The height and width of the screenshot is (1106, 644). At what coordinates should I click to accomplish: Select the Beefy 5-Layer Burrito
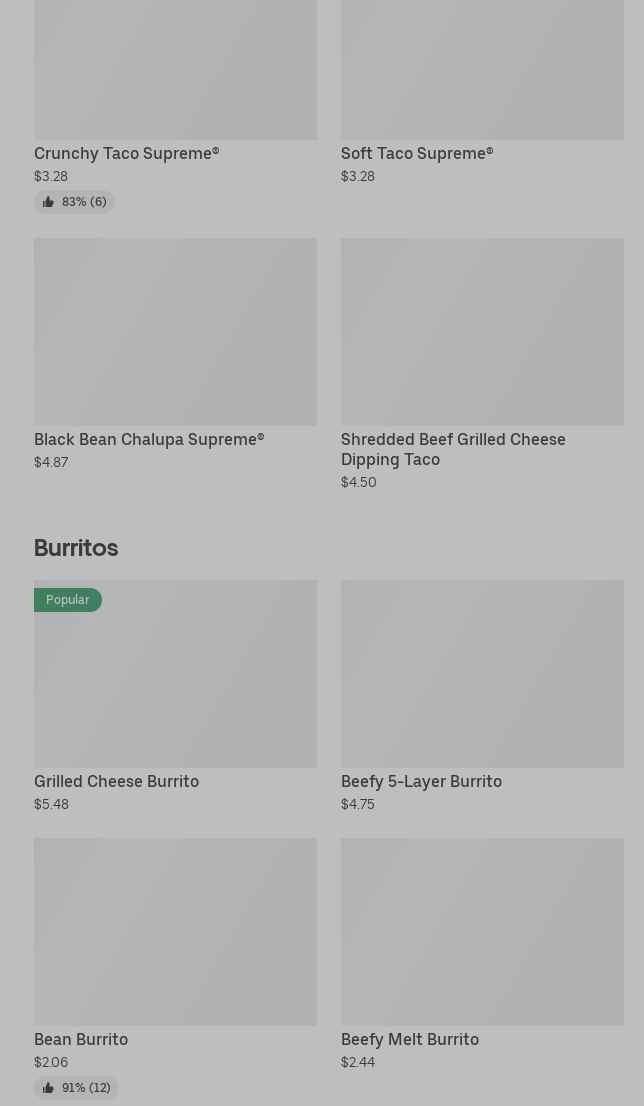tap(482, 696)
